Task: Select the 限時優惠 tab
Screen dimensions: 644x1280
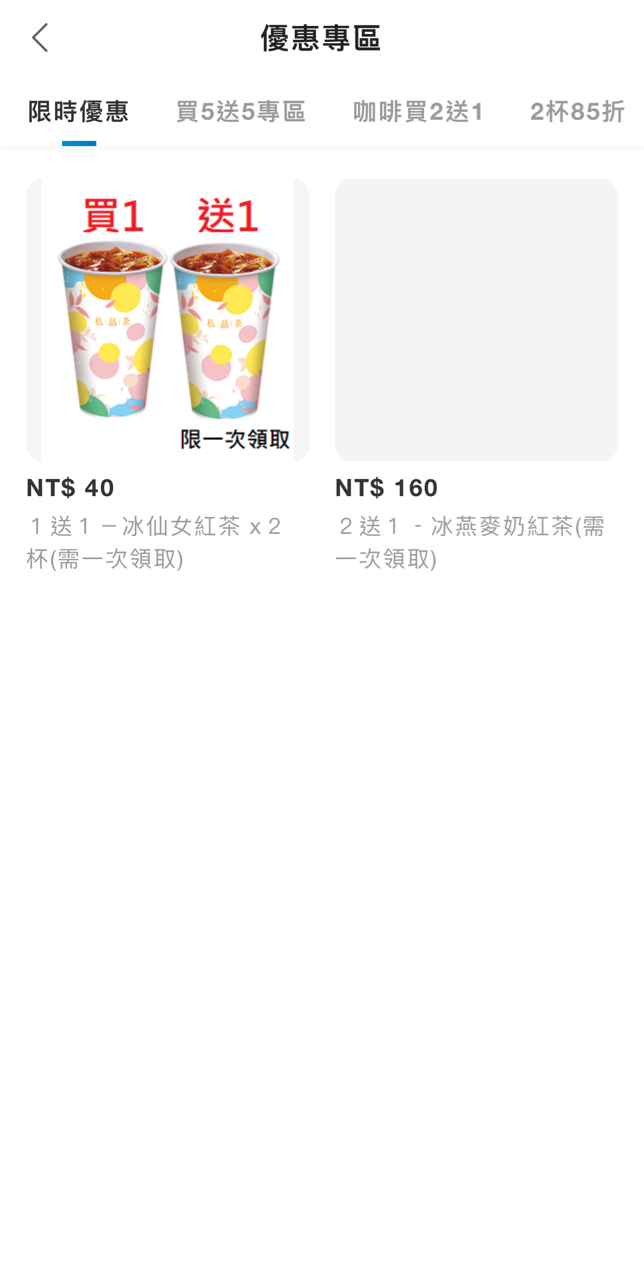Action: (x=78, y=111)
